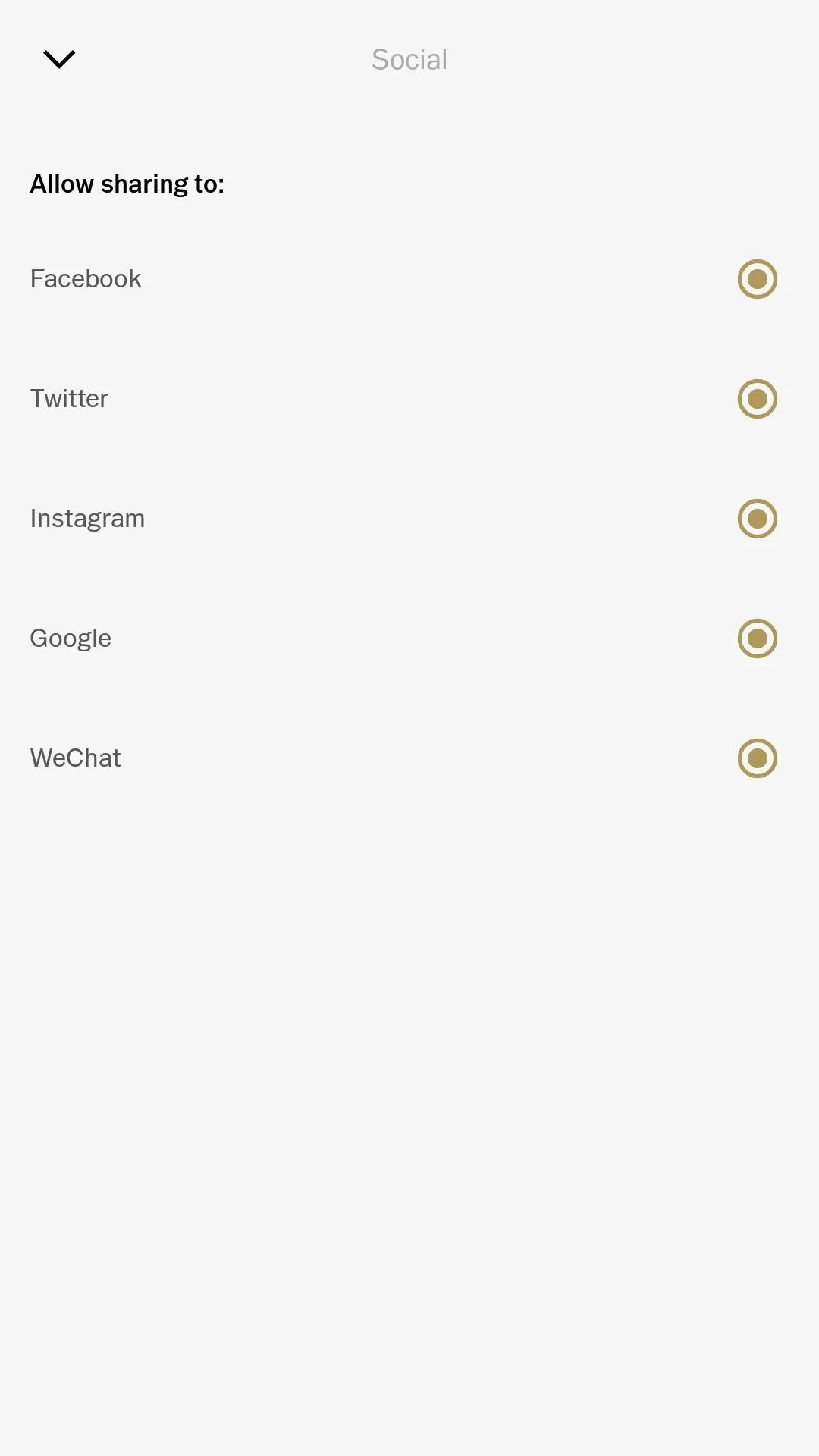Toggle the Instagram sharing option
The width and height of the screenshot is (819, 1456).
pos(758,519)
